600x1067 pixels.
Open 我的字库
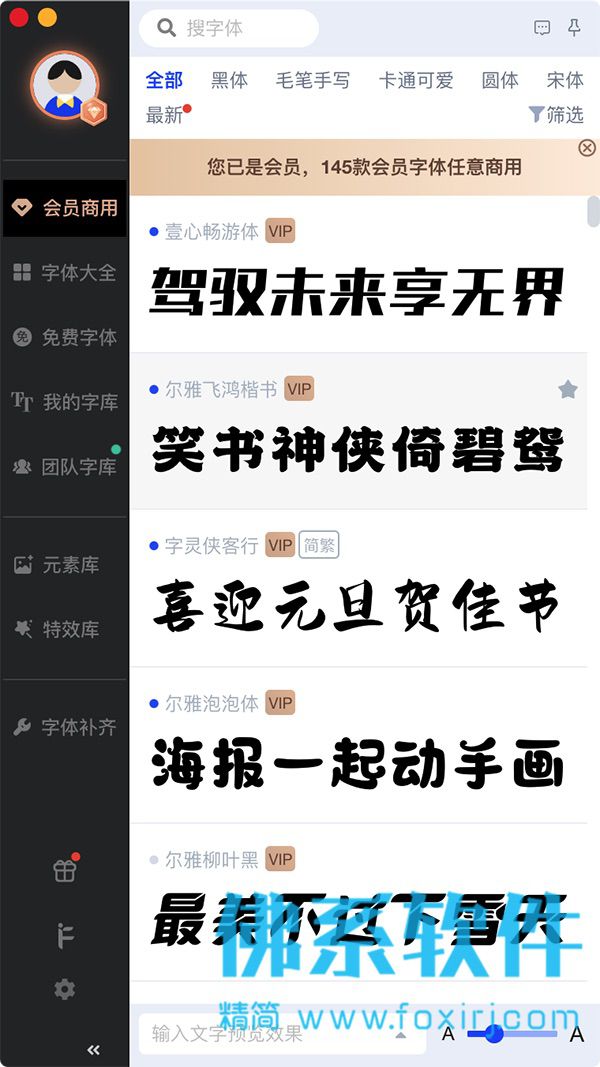pyautogui.click(x=65, y=402)
